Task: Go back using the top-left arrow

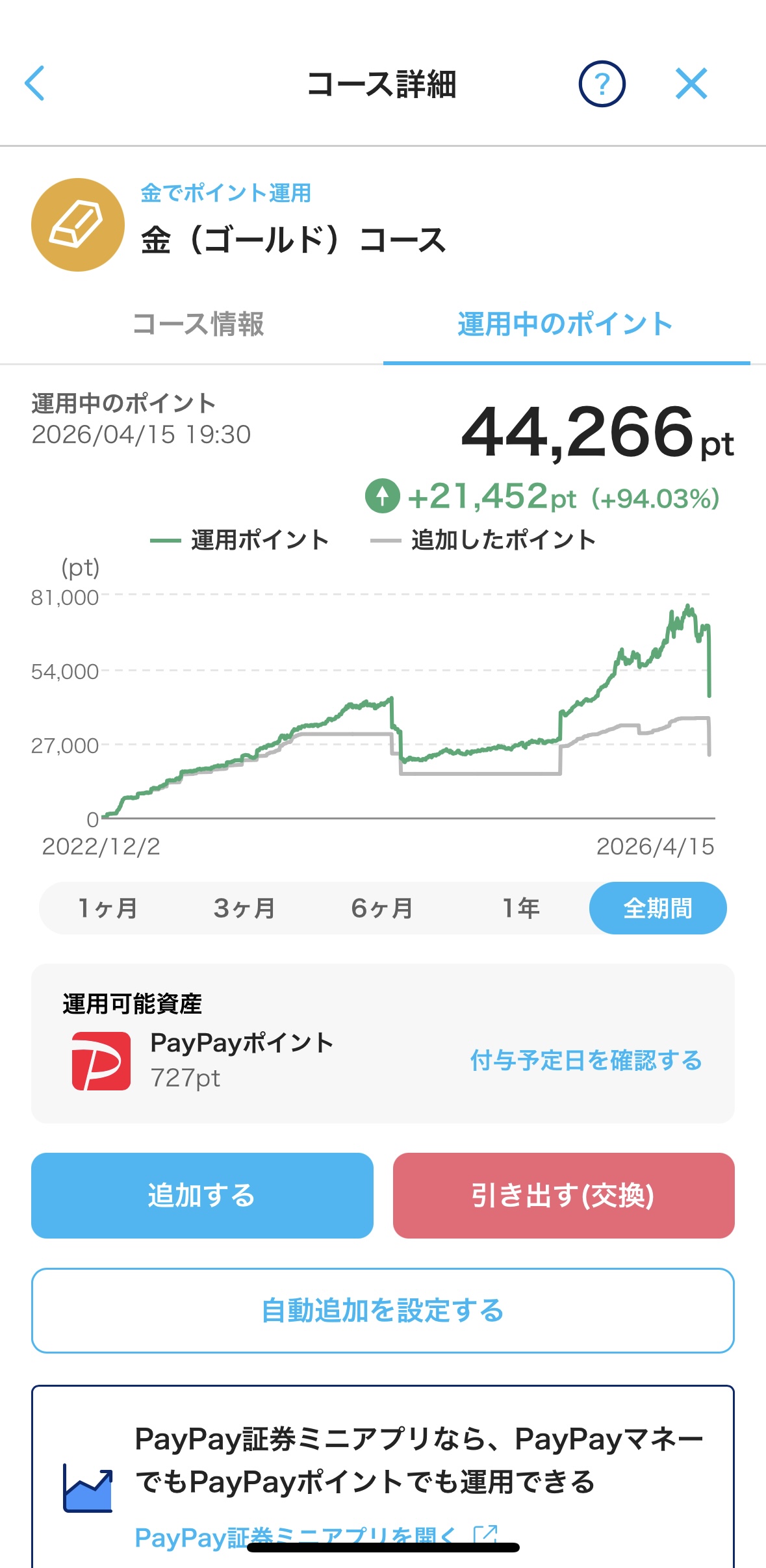Action: 35,83
